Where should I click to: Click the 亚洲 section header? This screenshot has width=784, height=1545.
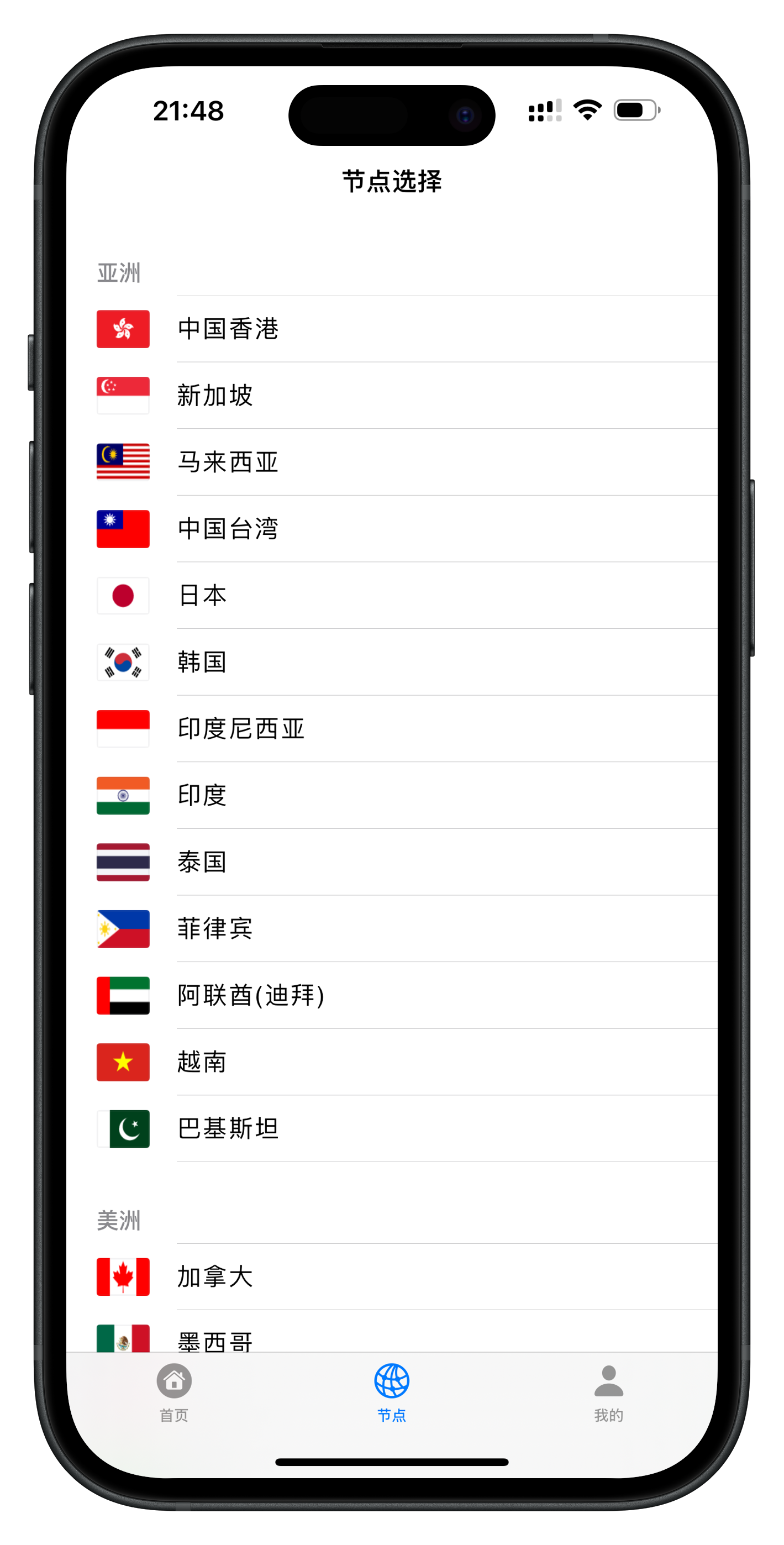point(119,273)
